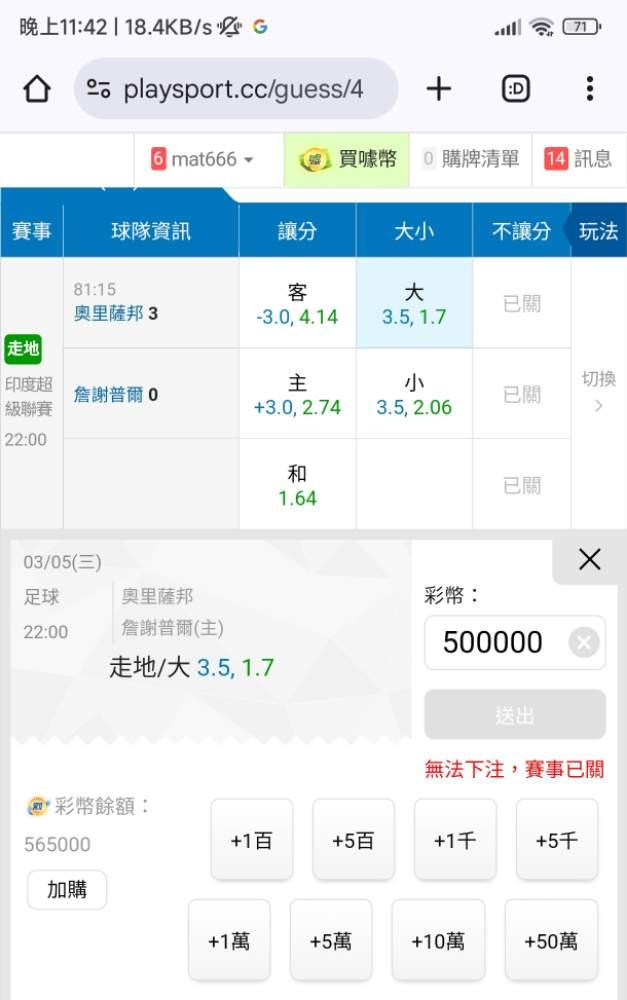This screenshot has width=627, height=1000.
Task: Select the 小 3.5, 2.06 bet
Action: coord(414,394)
